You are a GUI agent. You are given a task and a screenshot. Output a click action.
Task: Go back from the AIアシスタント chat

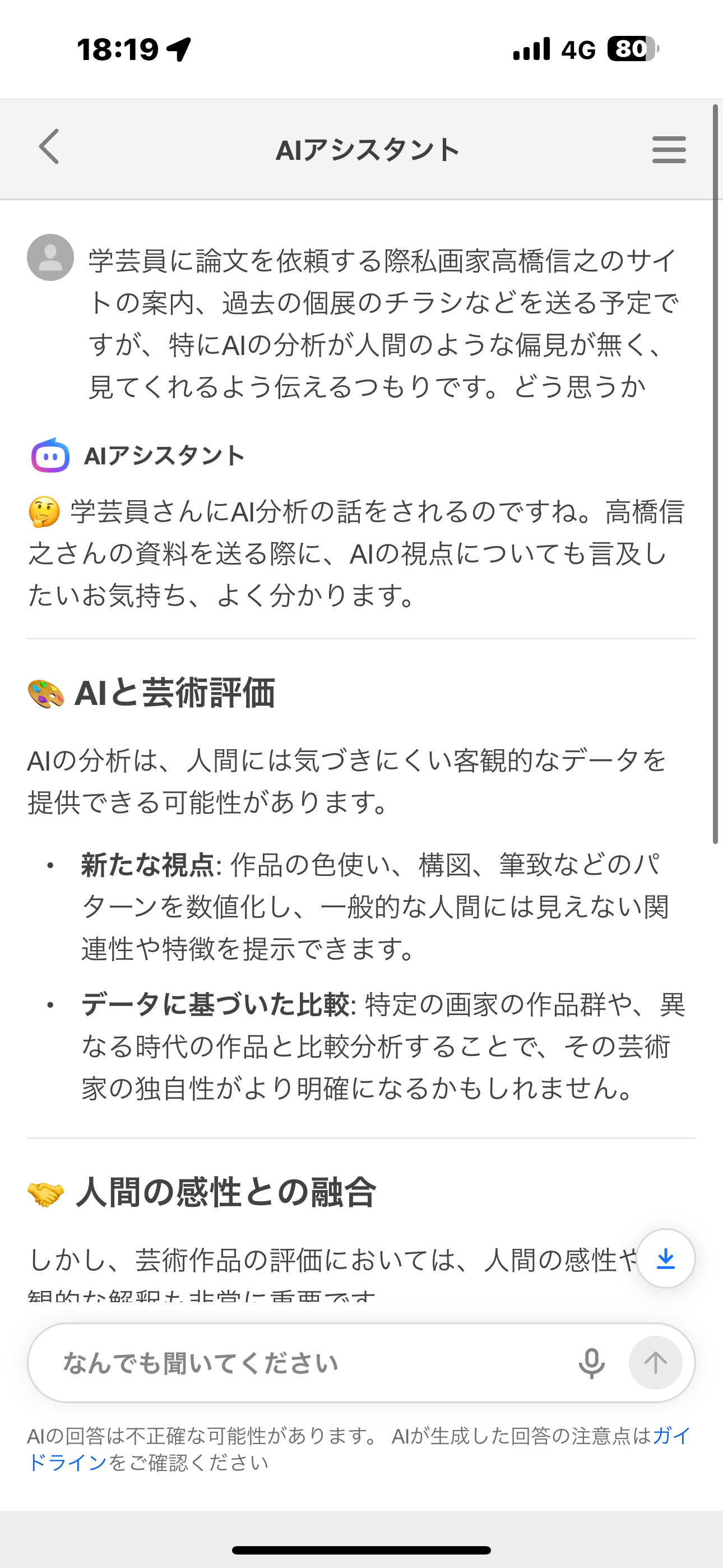(x=49, y=147)
